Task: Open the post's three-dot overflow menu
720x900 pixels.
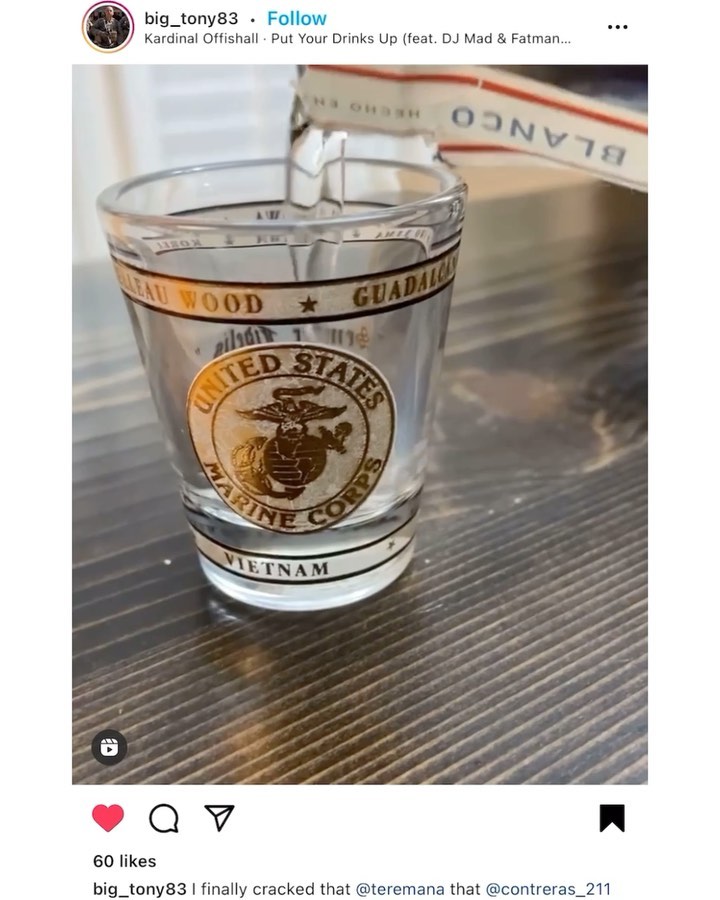Action: 618,27
